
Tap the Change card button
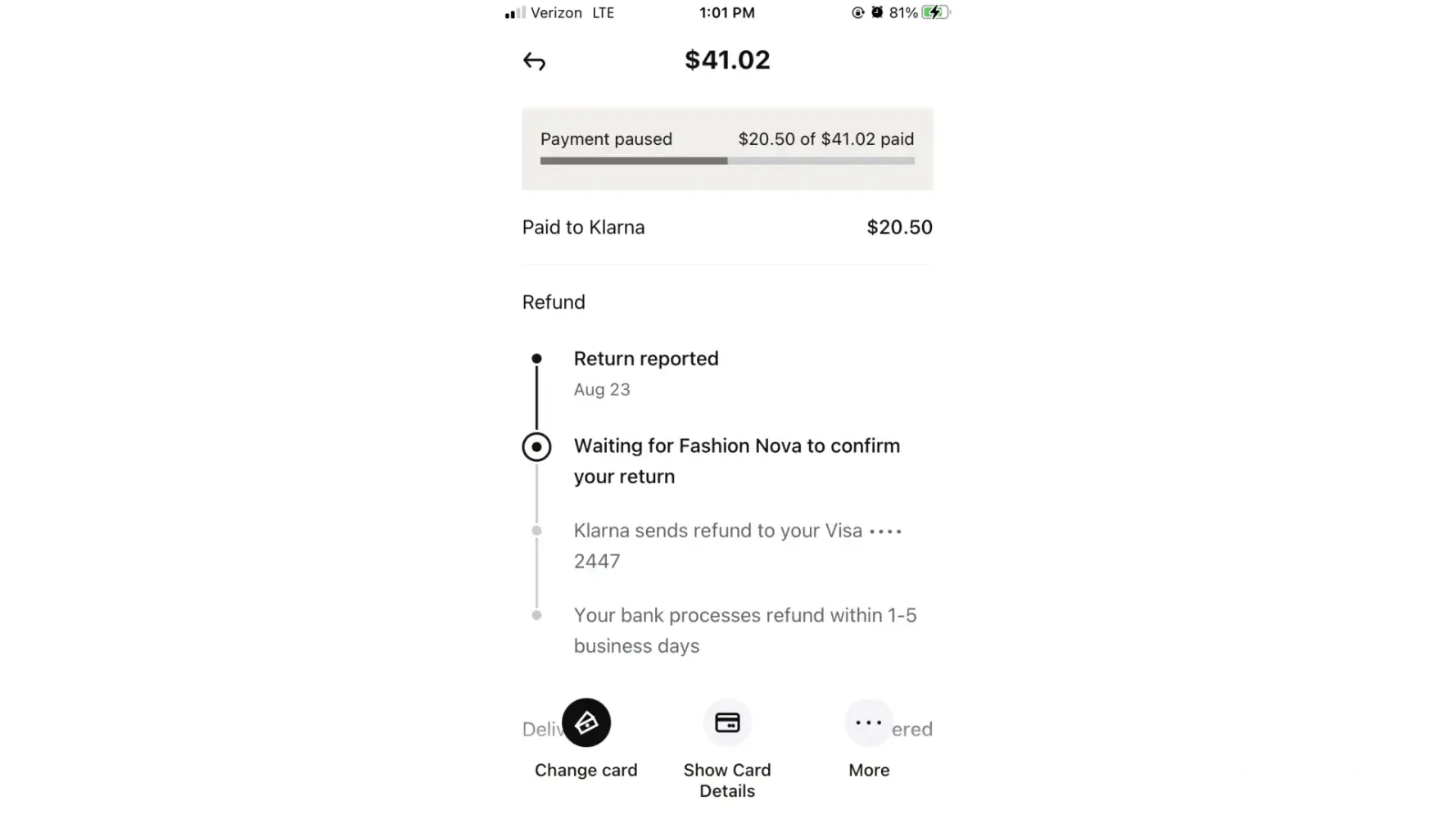[x=586, y=723]
